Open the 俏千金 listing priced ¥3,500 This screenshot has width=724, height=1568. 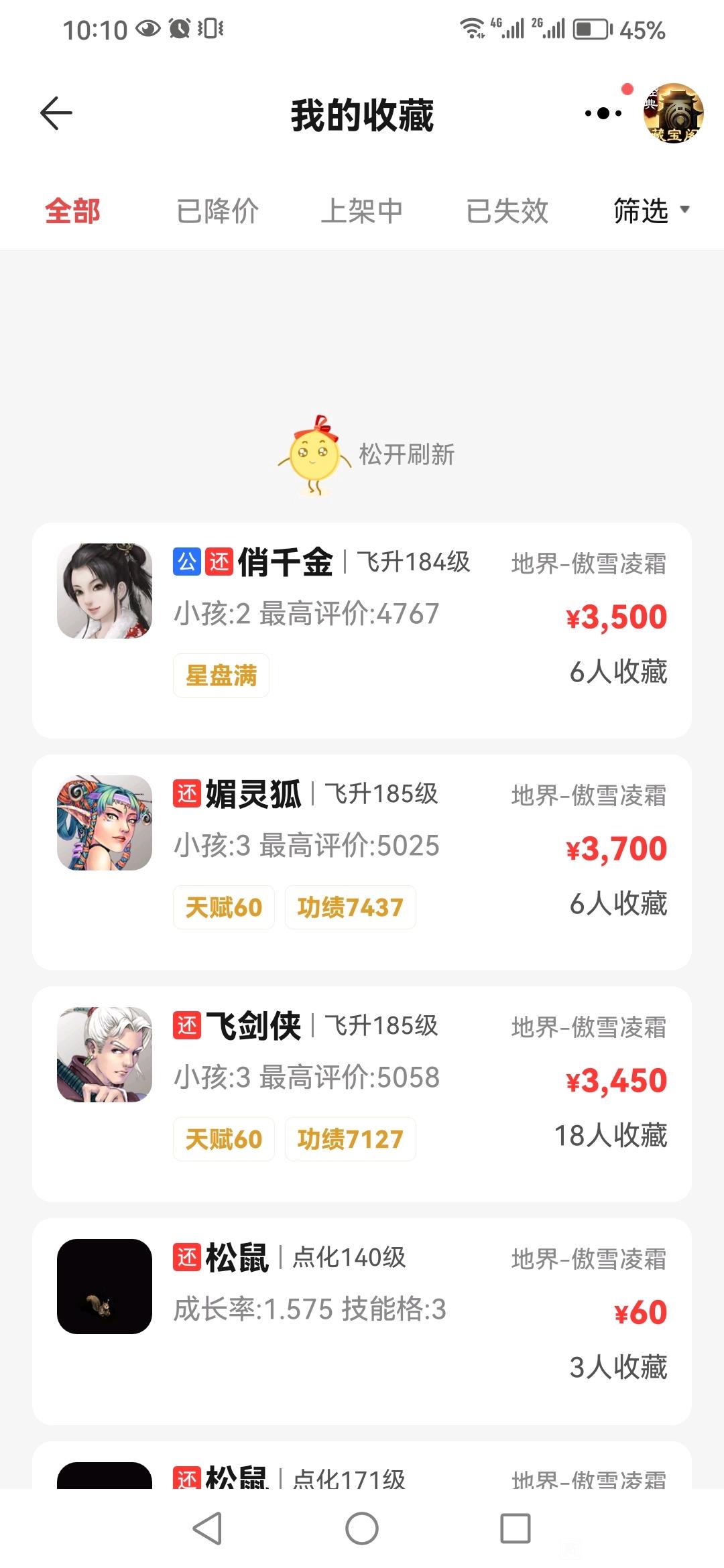[362, 631]
